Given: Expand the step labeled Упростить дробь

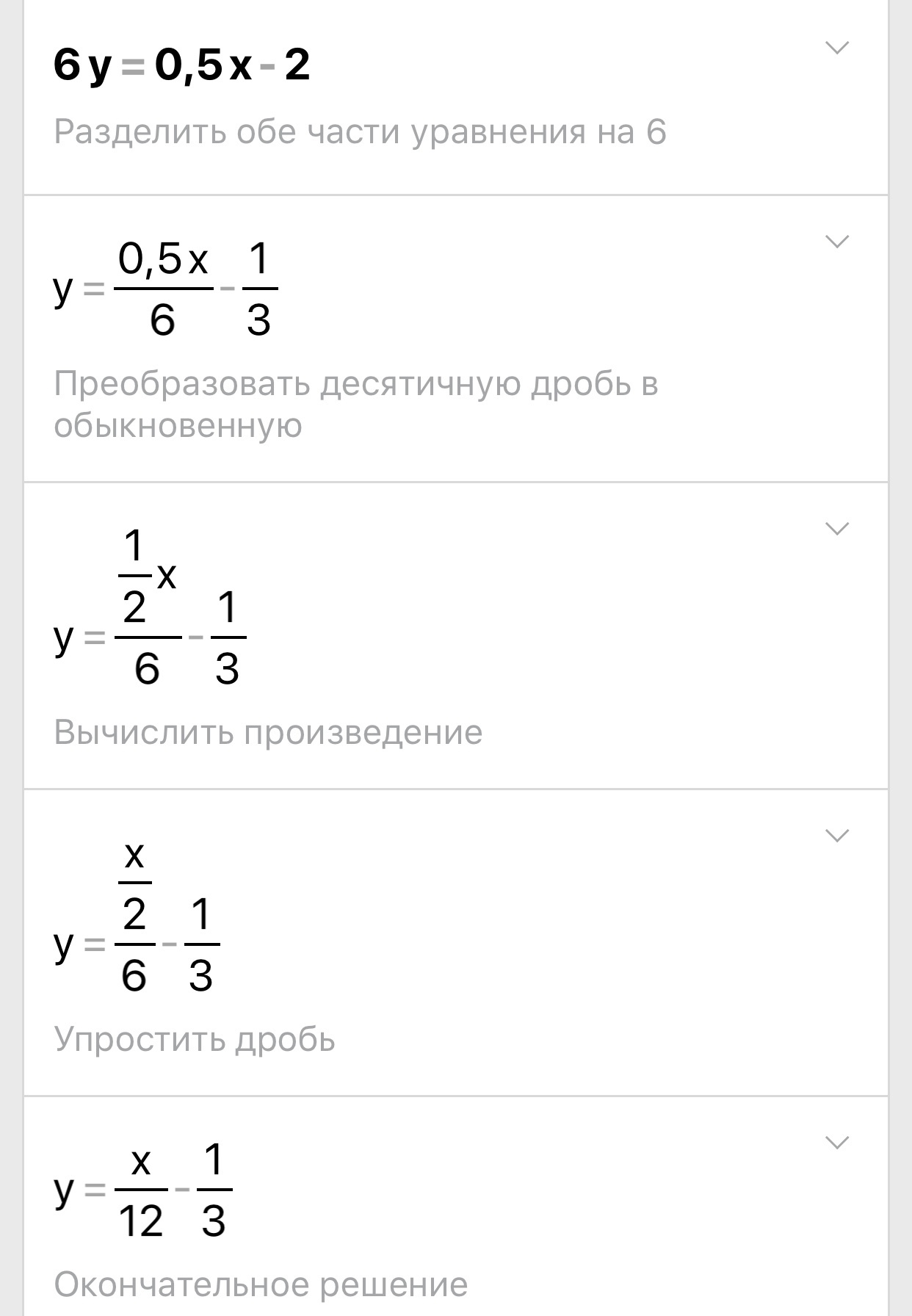Looking at the screenshot, I should pyautogui.click(x=837, y=836).
